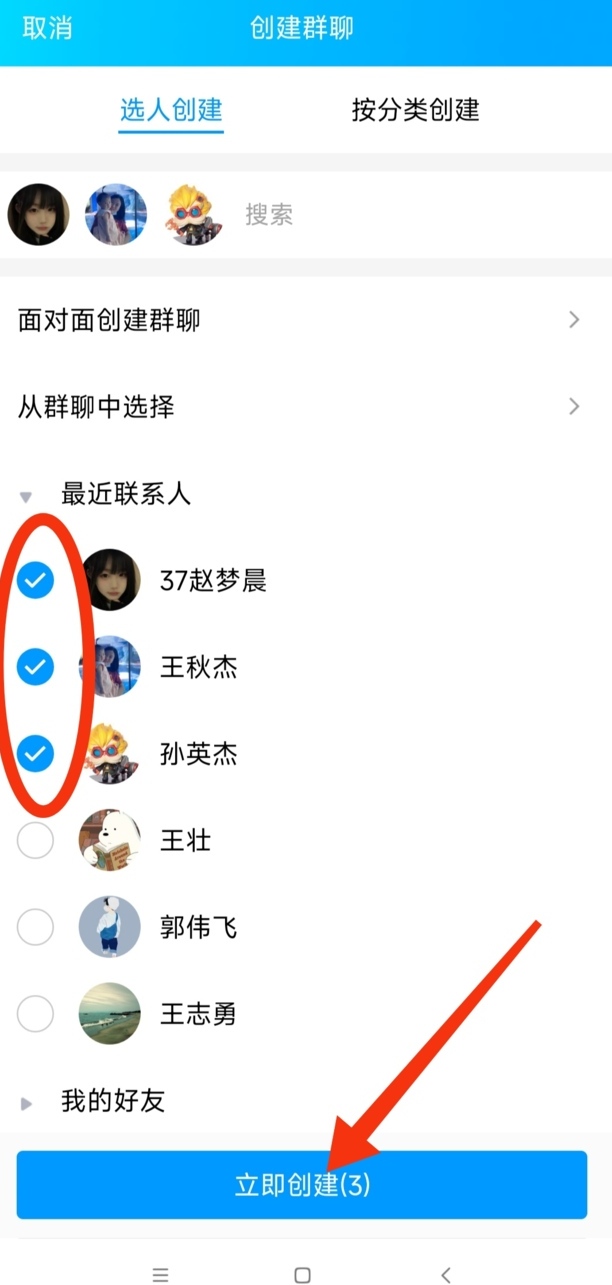The height and width of the screenshot is (1285, 612).
Task: Uncheck contact 孙英杰
Action: 36,753
